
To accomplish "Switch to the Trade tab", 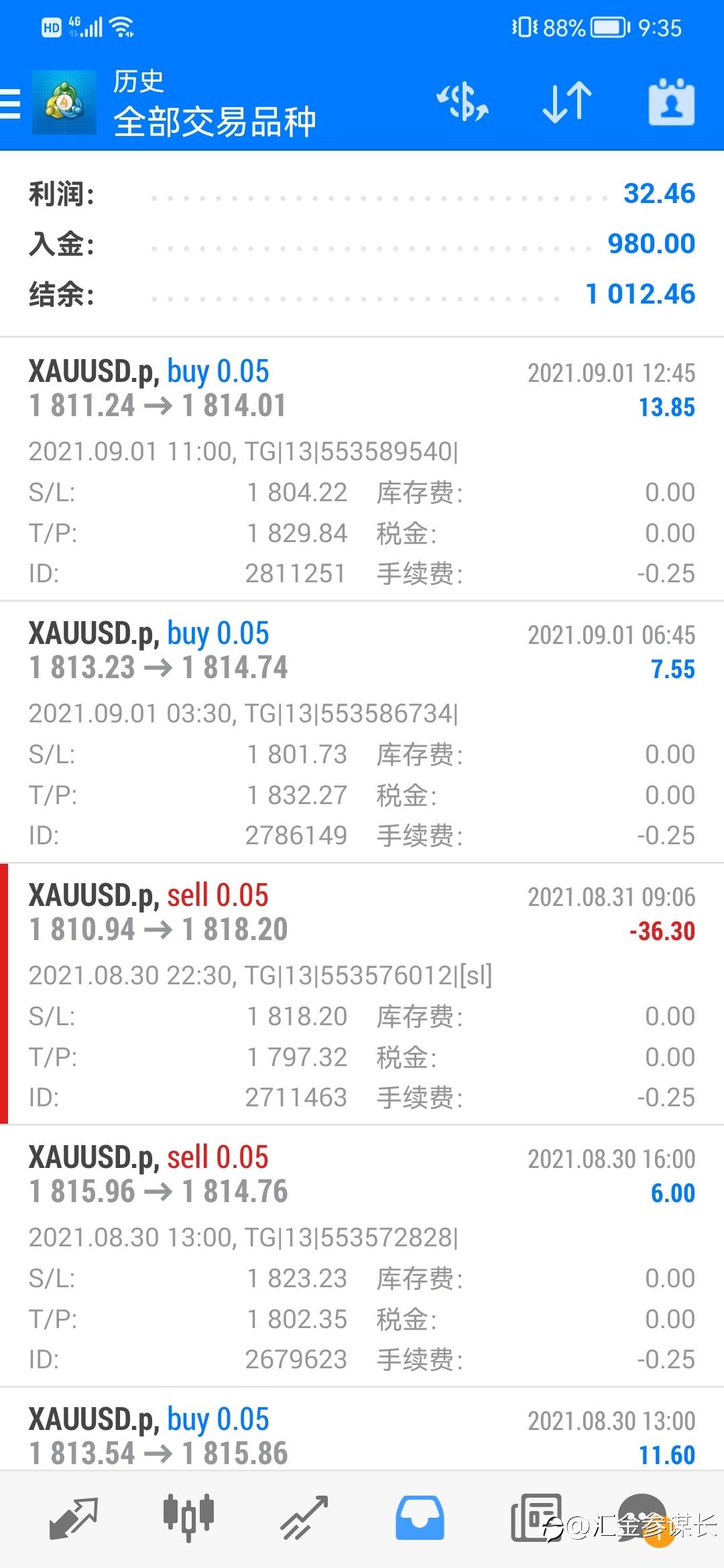I will (x=304, y=1518).
